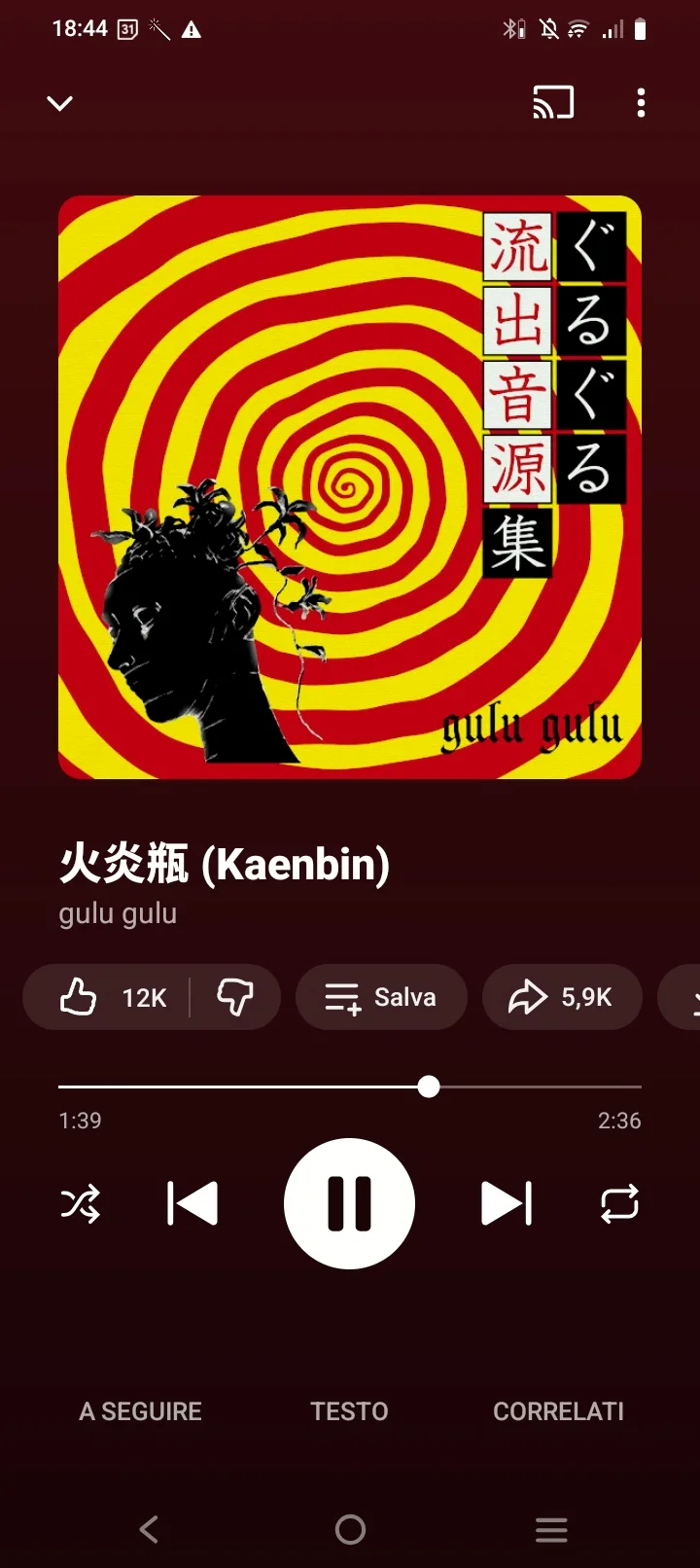Tap the gulu gulu album cover
The image size is (700, 1568).
pos(350,487)
